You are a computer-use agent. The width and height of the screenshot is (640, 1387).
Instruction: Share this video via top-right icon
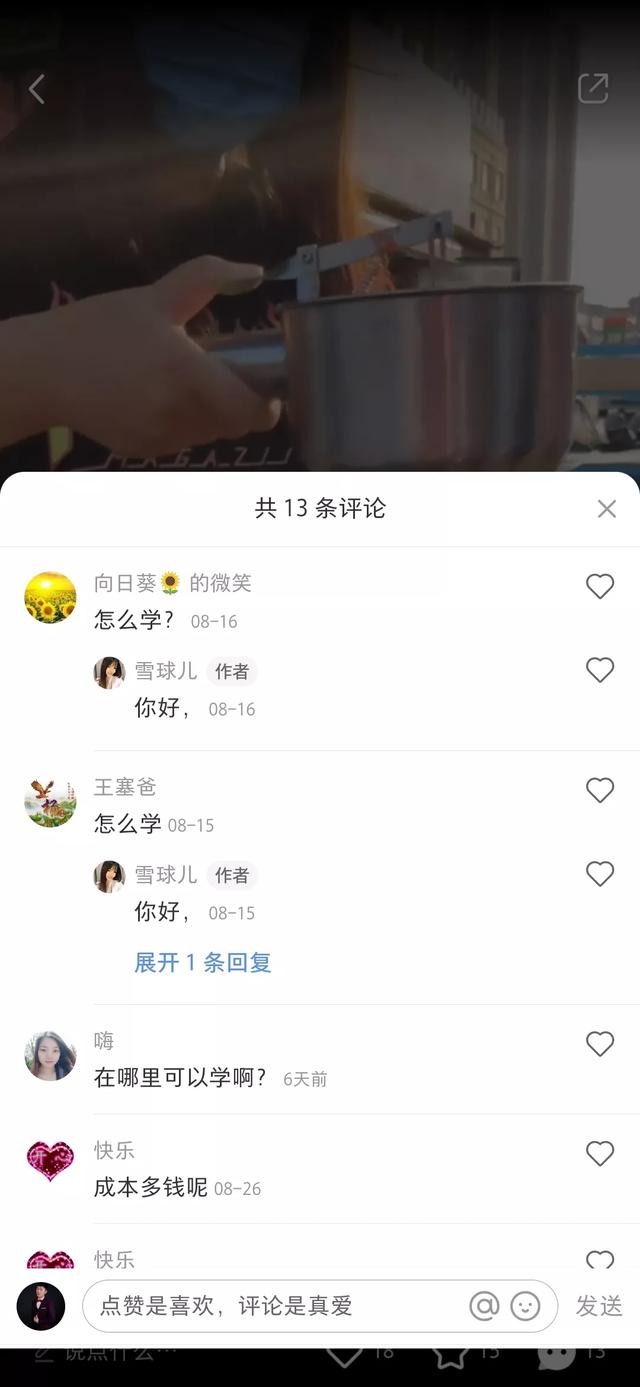[x=593, y=89]
